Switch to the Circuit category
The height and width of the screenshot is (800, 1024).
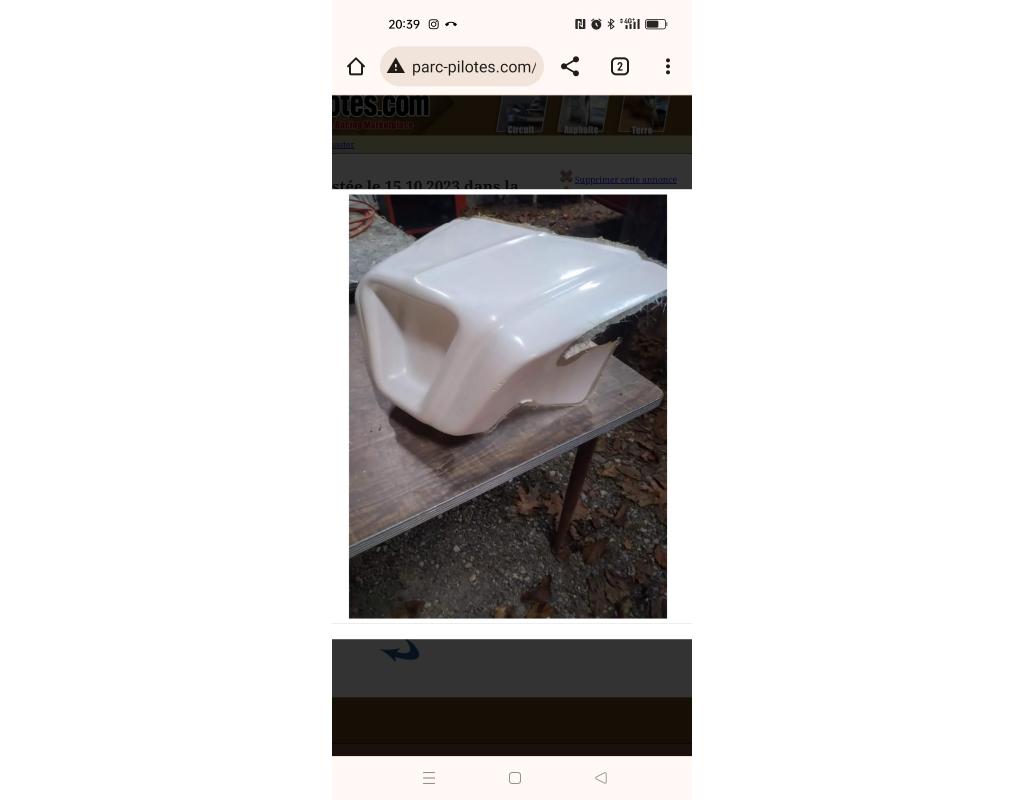pos(521,115)
